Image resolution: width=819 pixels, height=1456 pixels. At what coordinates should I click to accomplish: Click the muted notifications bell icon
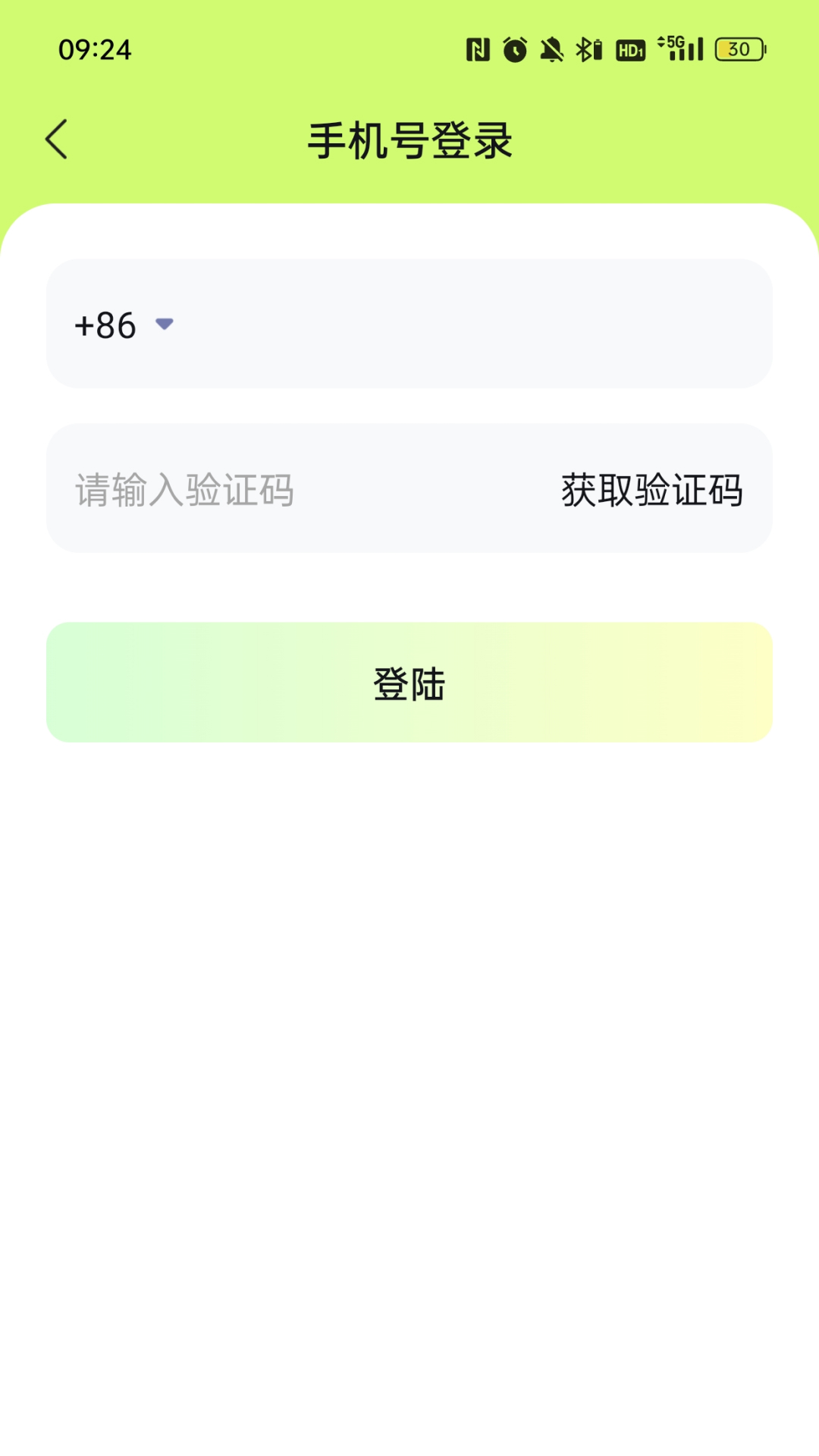tap(553, 49)
